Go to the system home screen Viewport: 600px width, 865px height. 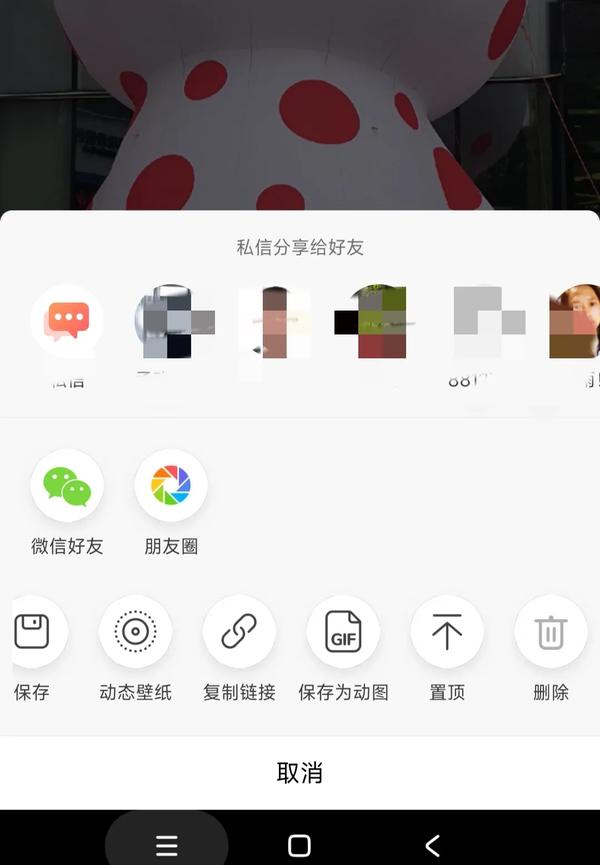point(299,845)
